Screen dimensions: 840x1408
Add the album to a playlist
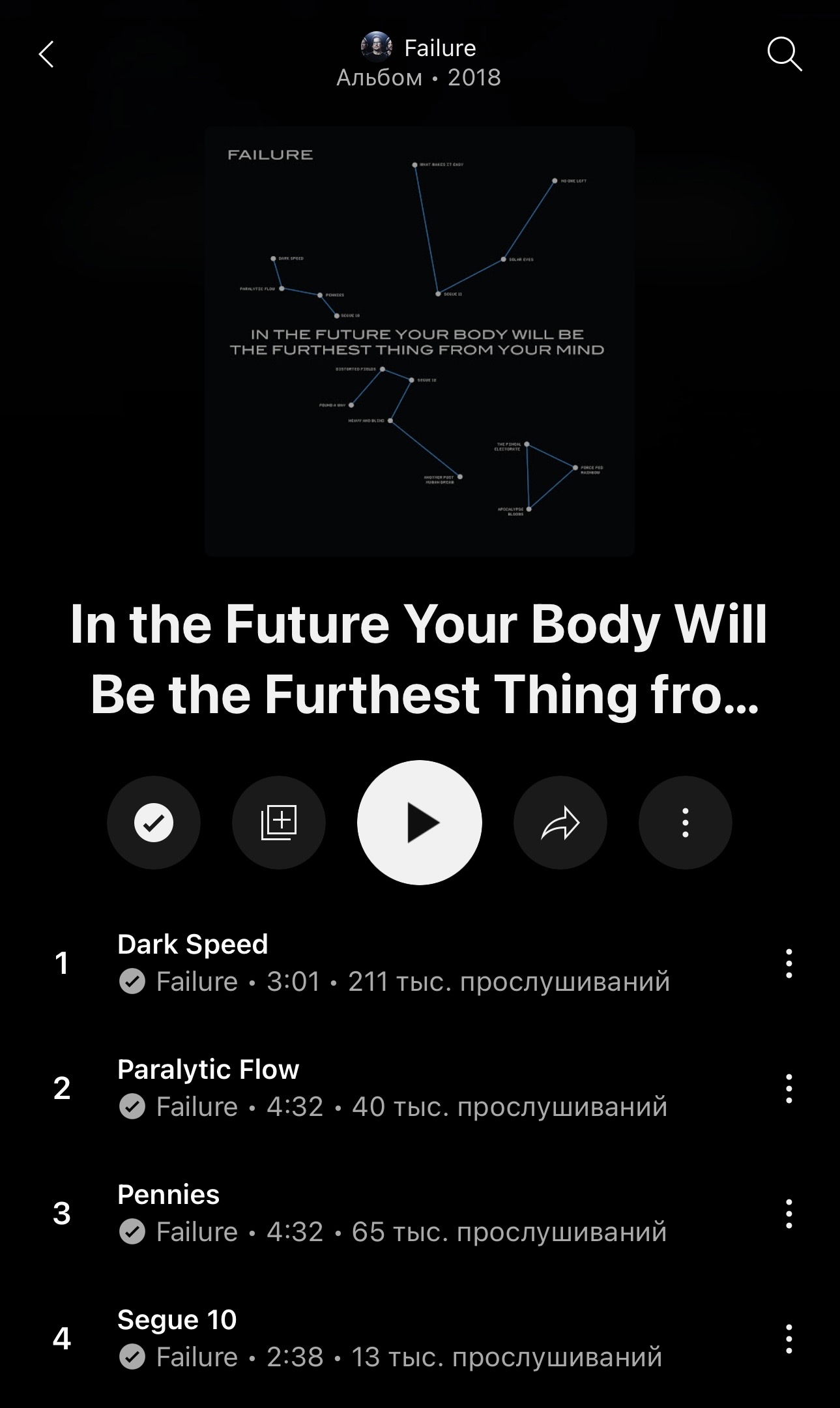pyautogui.click(x=279, y=823)
